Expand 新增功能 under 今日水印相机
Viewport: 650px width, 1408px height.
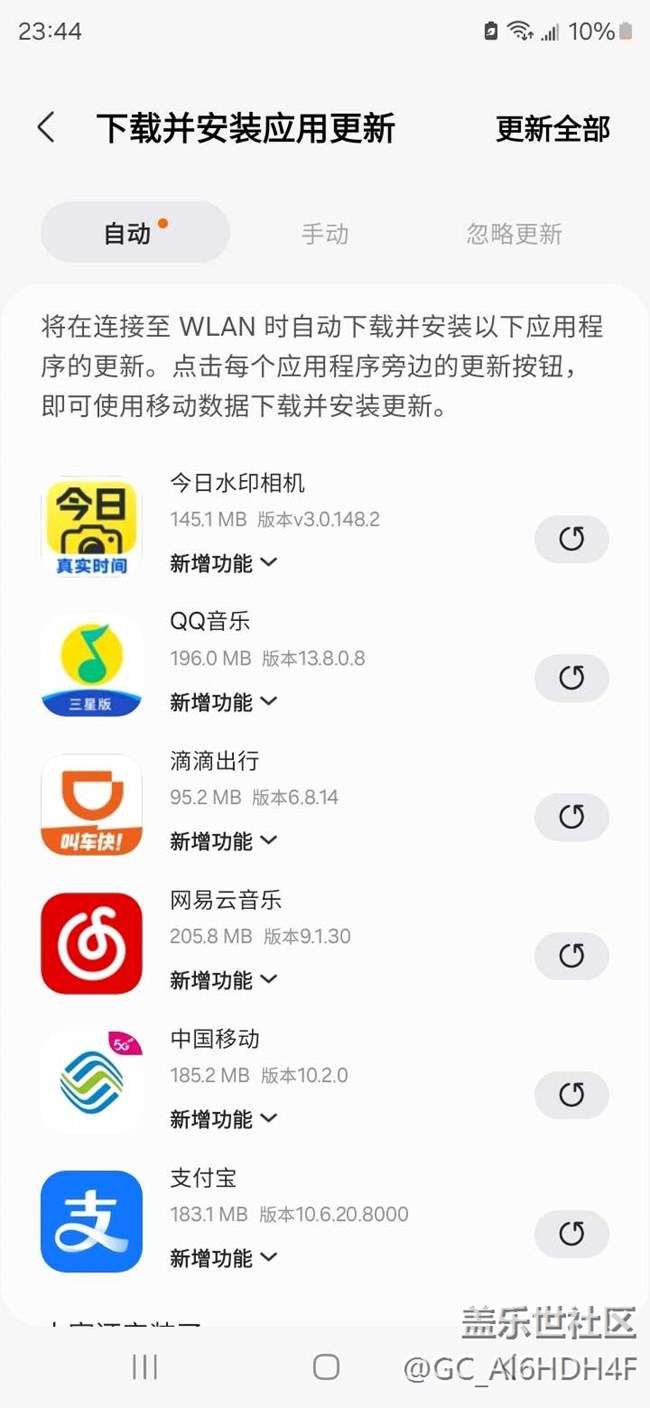point(223,563)
